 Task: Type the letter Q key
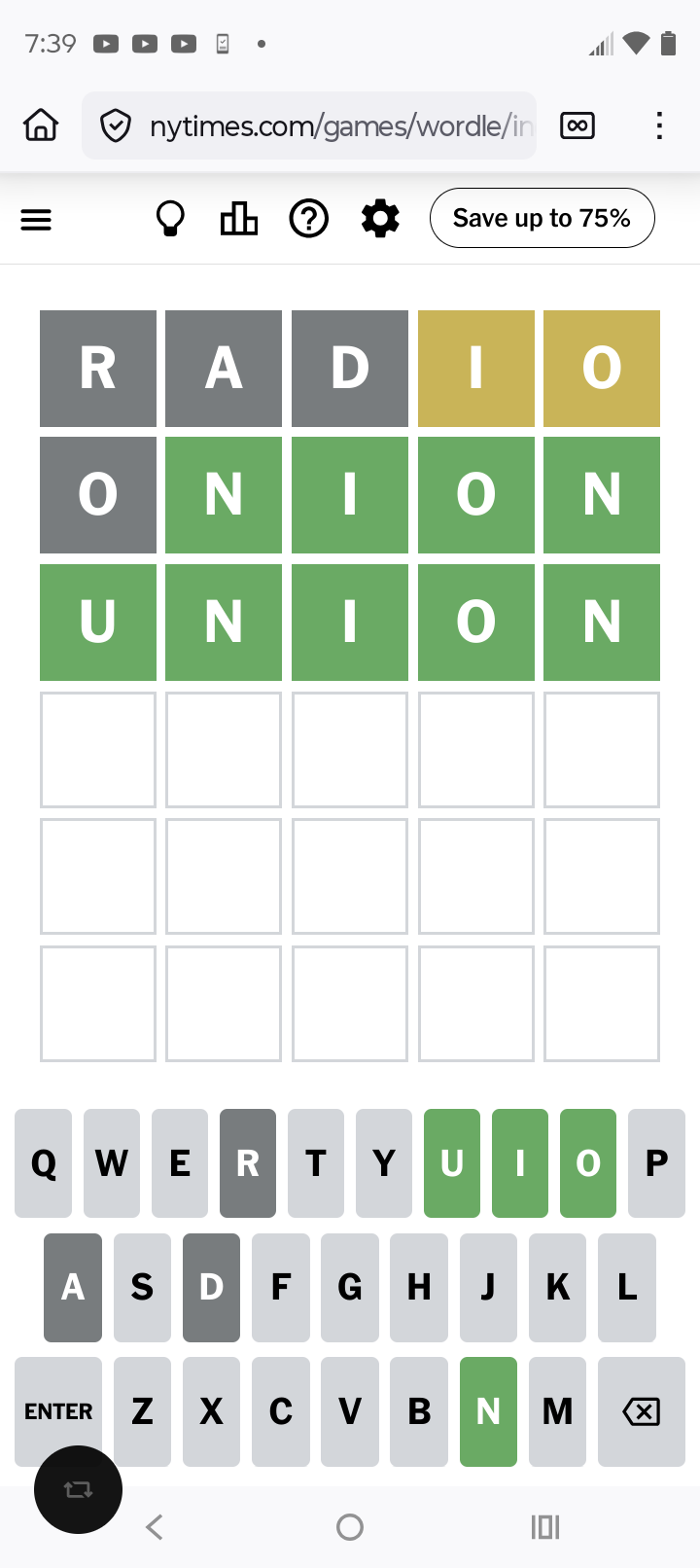coord(44,1163)
